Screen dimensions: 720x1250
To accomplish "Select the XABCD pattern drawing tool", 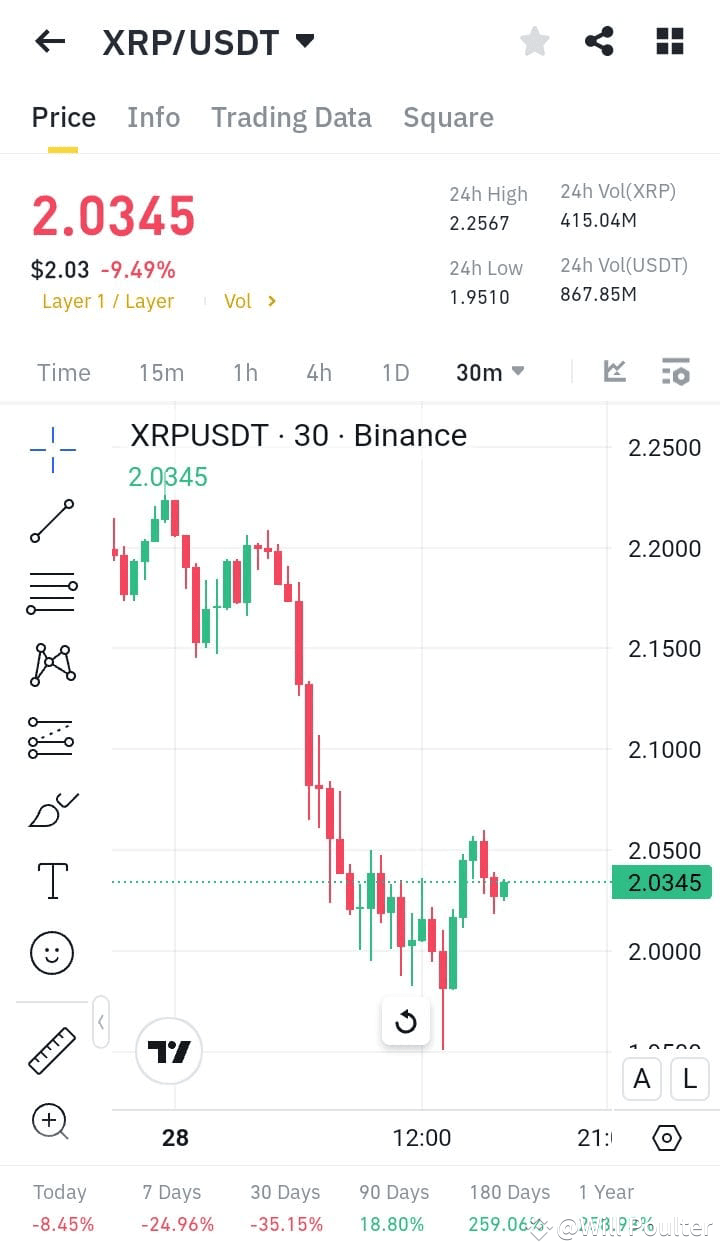I will tap(51, 664).
